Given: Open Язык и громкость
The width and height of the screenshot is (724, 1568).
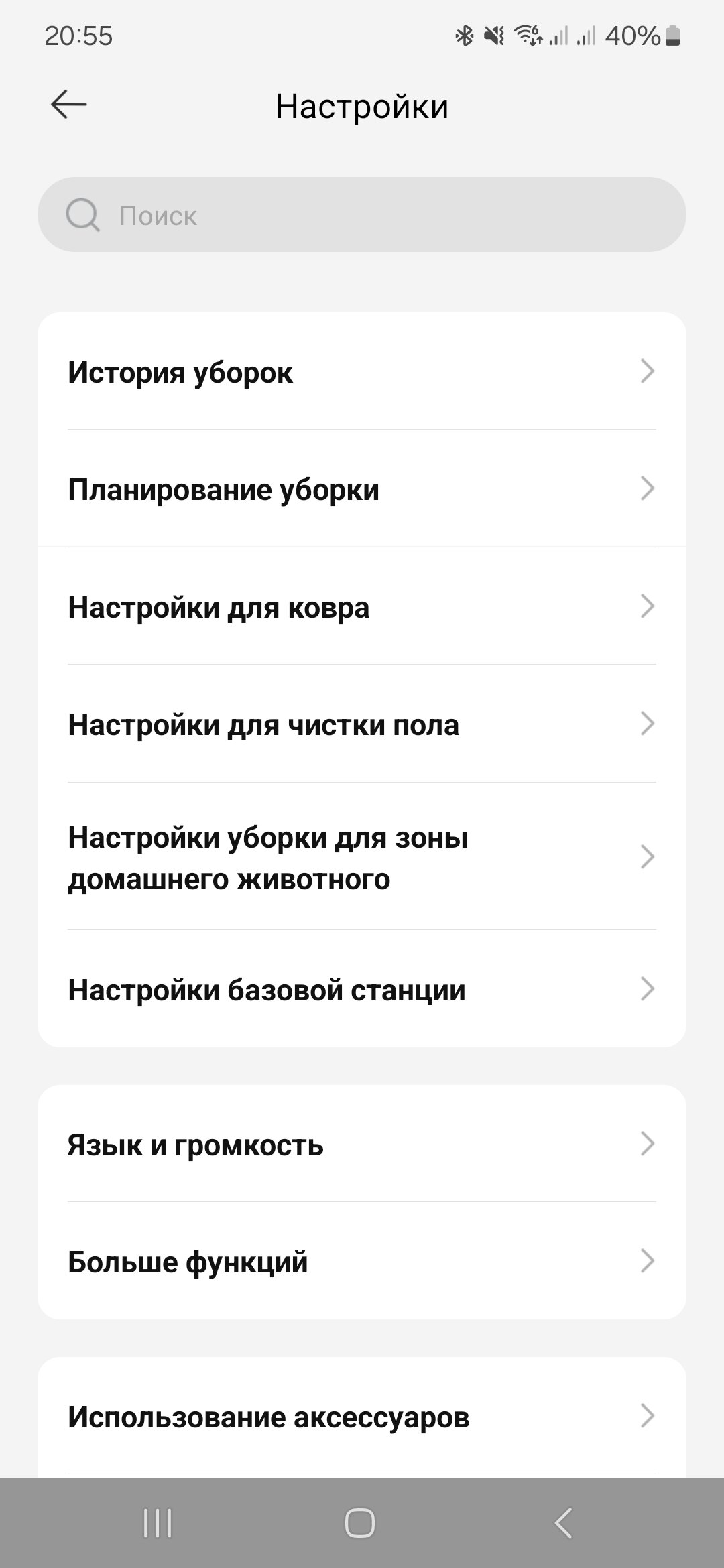Looking at the screenshot, I should [x=362, y=1145].
